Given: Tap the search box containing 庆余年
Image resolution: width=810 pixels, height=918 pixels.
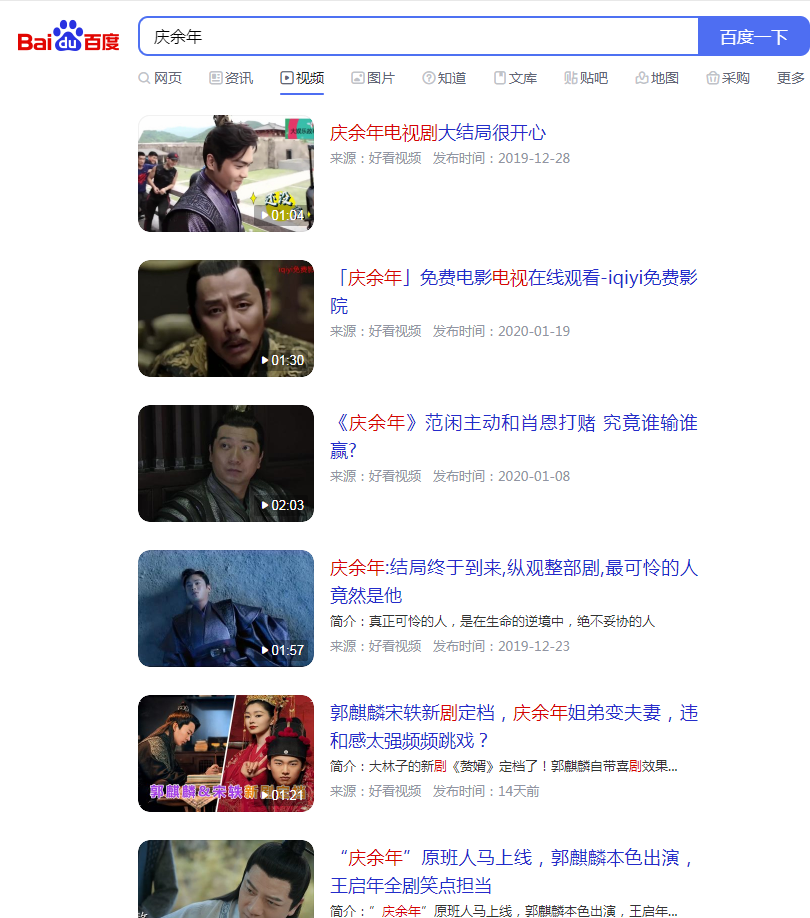Looking at the screenshot, I should pos(418,37).
